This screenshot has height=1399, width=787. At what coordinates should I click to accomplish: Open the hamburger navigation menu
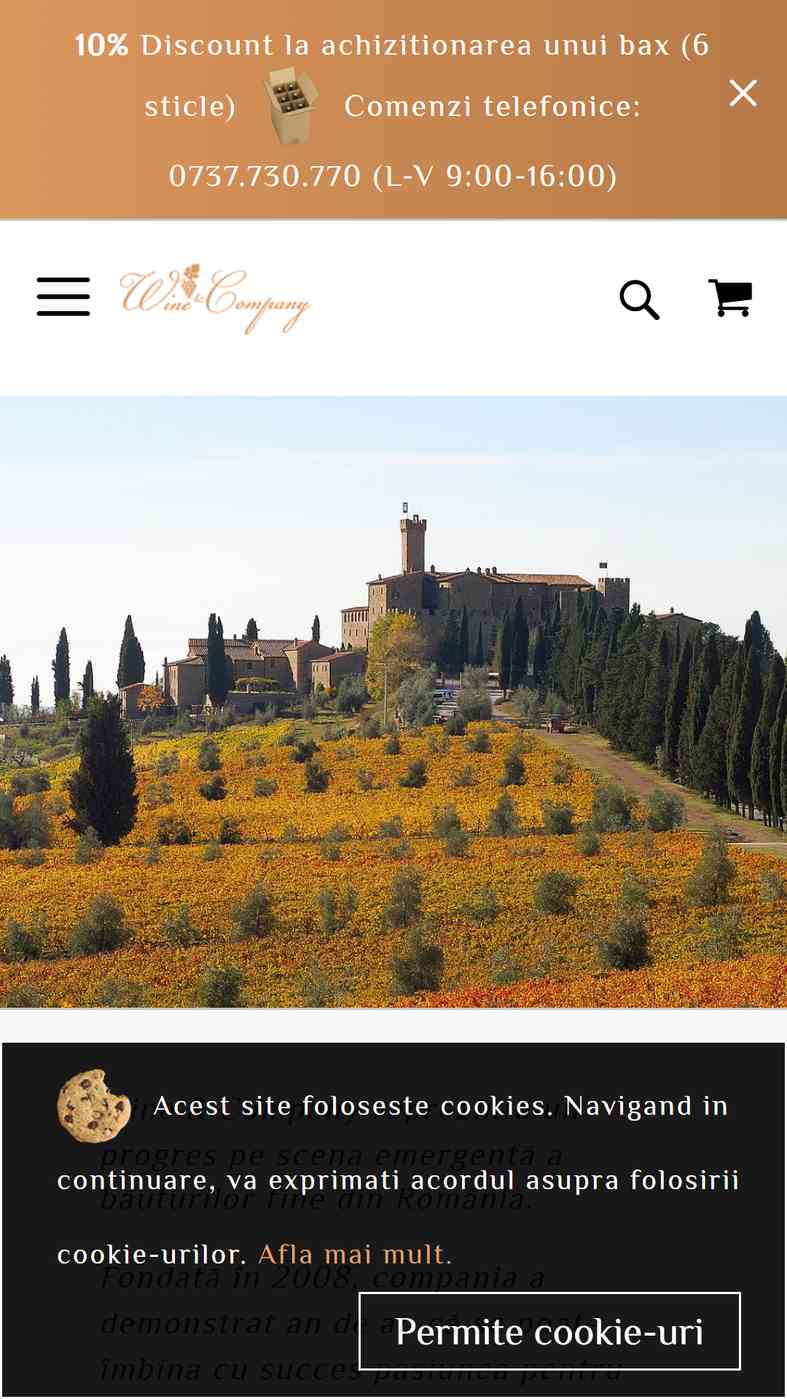click(64, 297)
